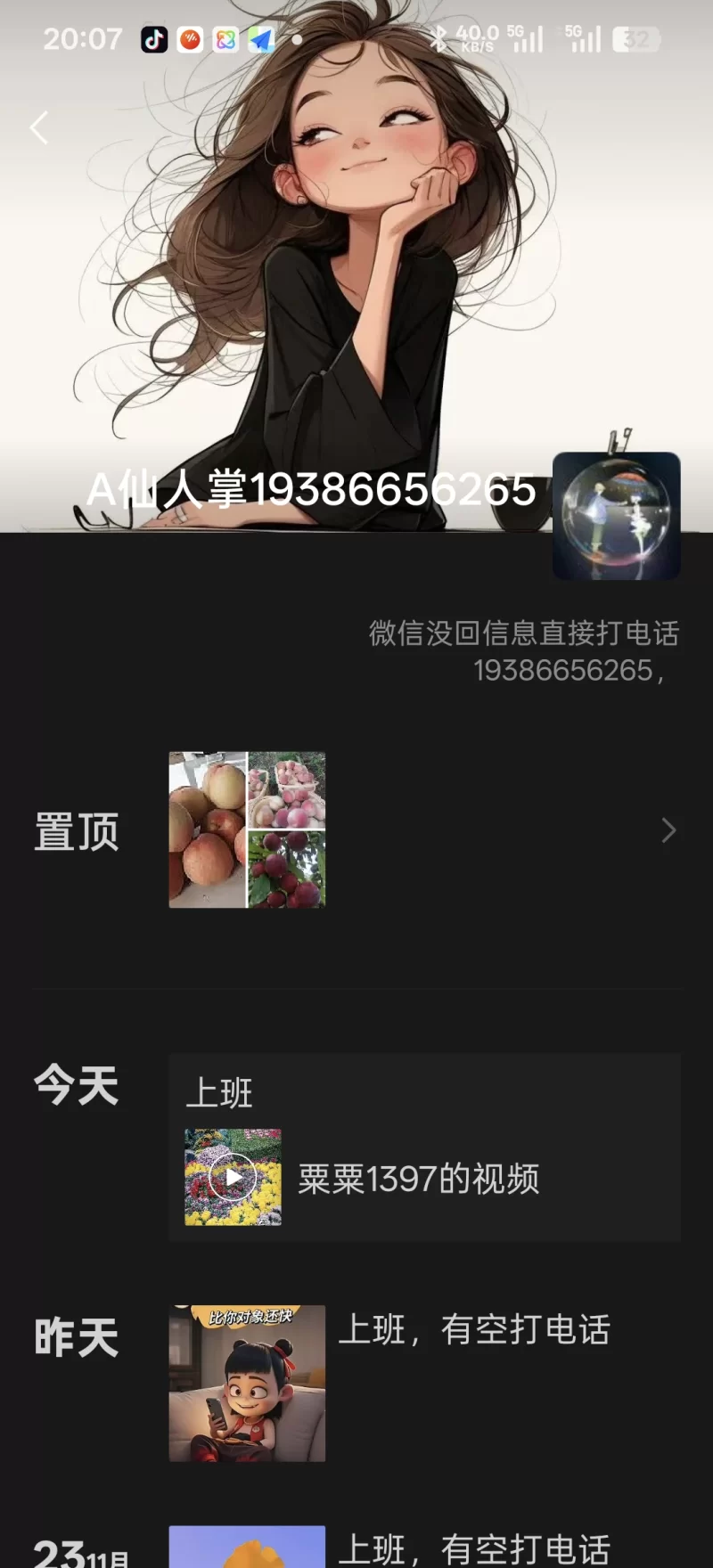Open the pinned peach photo collage

247,829
